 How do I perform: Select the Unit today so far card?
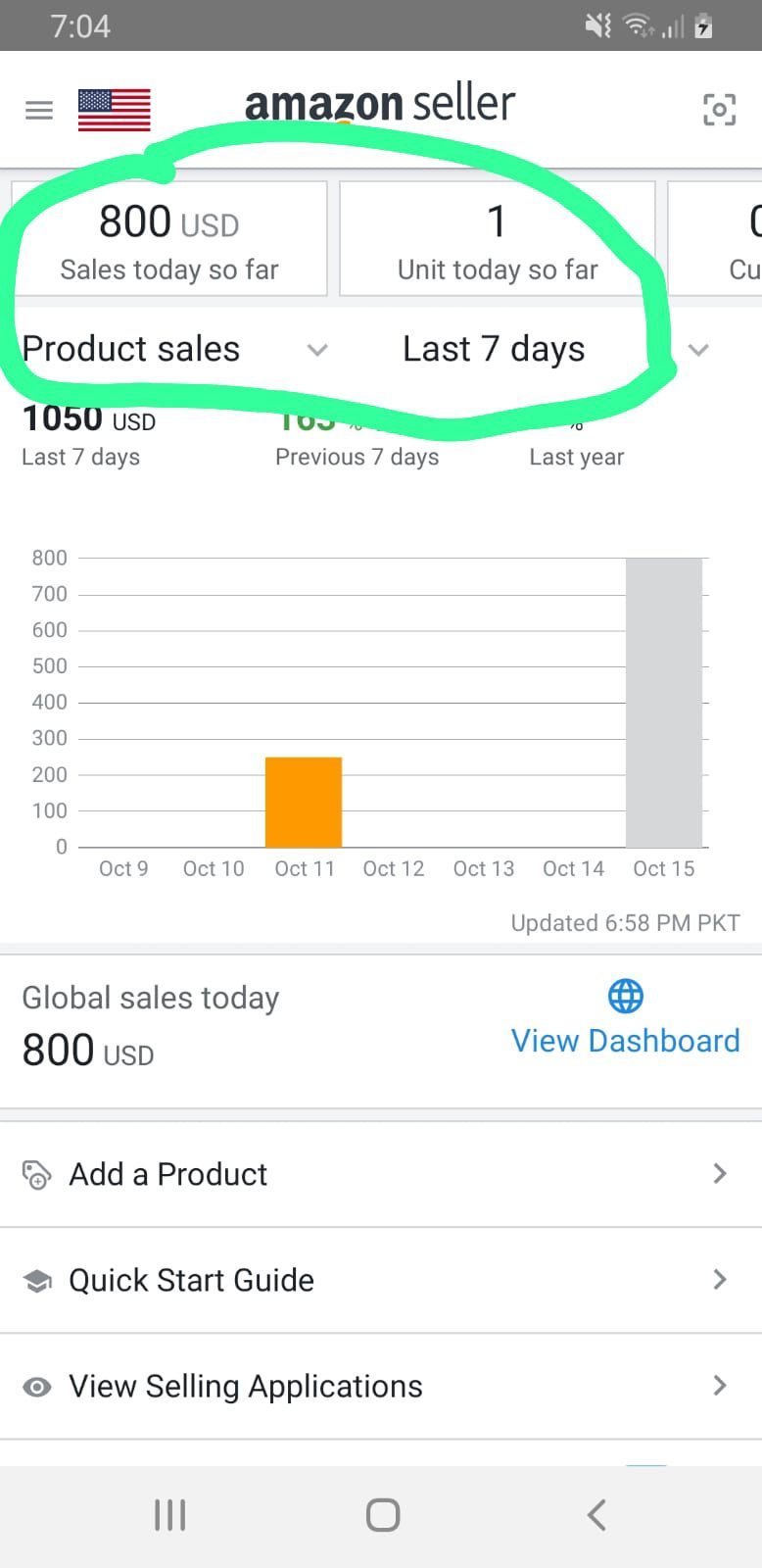(498, 238)
